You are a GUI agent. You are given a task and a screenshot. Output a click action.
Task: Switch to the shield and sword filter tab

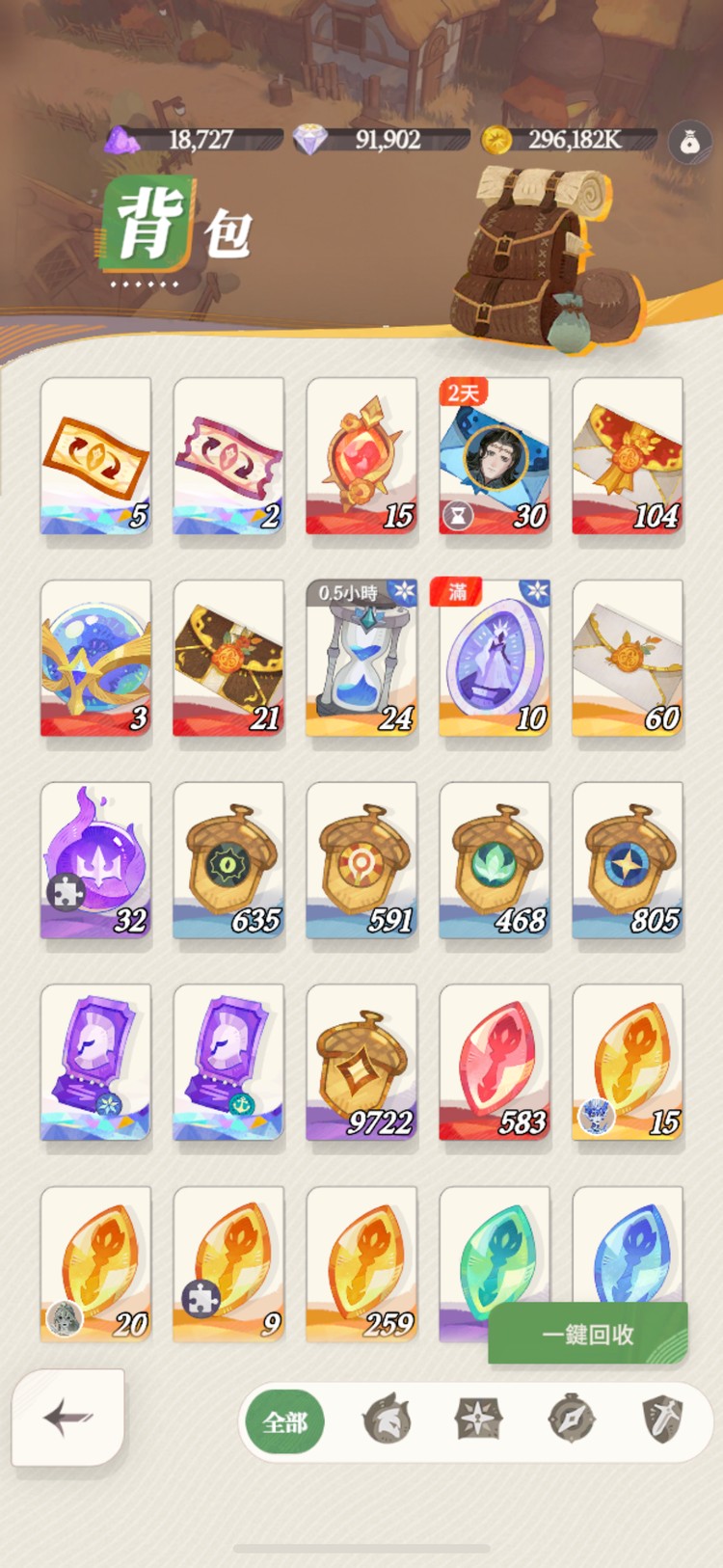(663, 1419)
